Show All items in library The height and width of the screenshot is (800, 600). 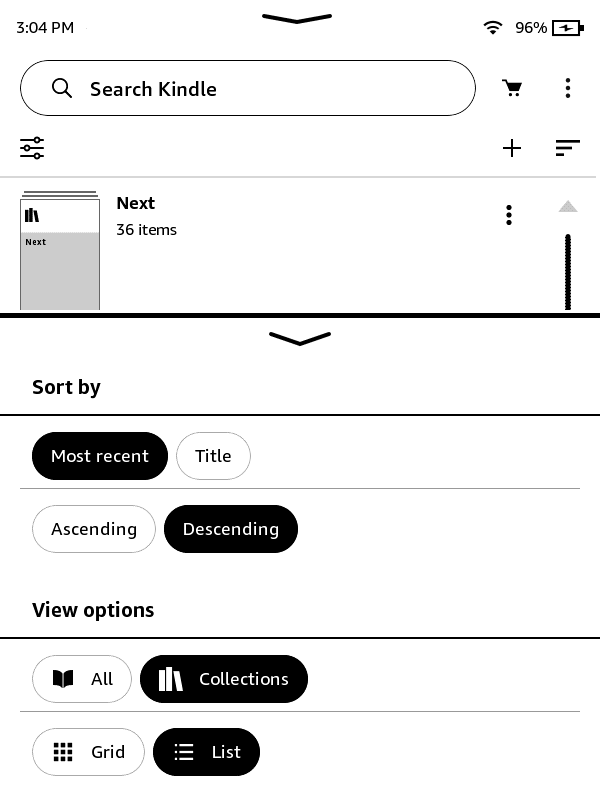point(82,679)
